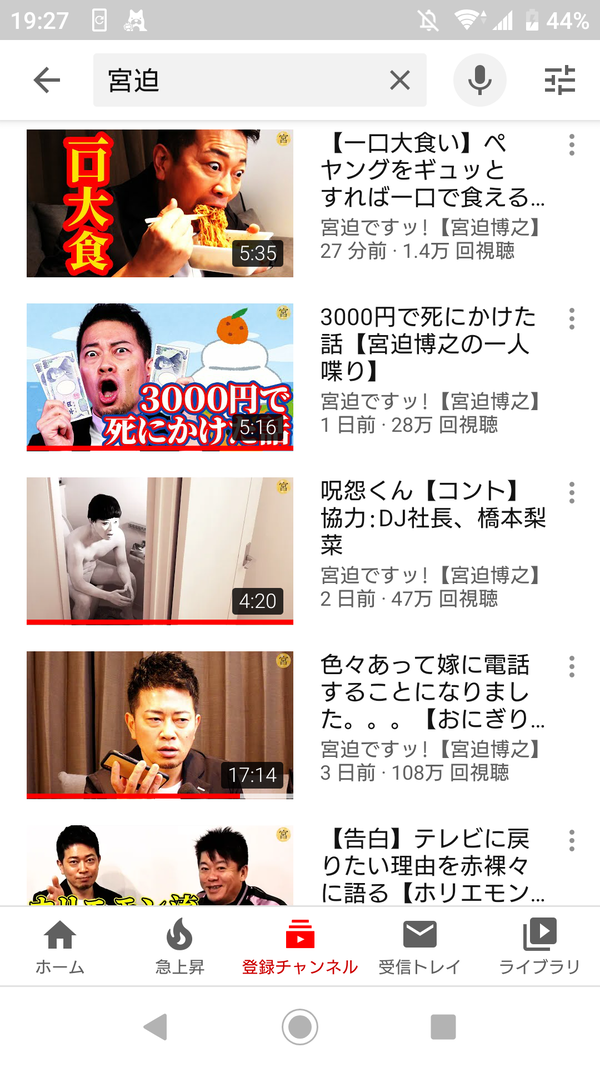Play the 一口大食い ペヤング video
600x1067 pixels.
click(160, 203)
